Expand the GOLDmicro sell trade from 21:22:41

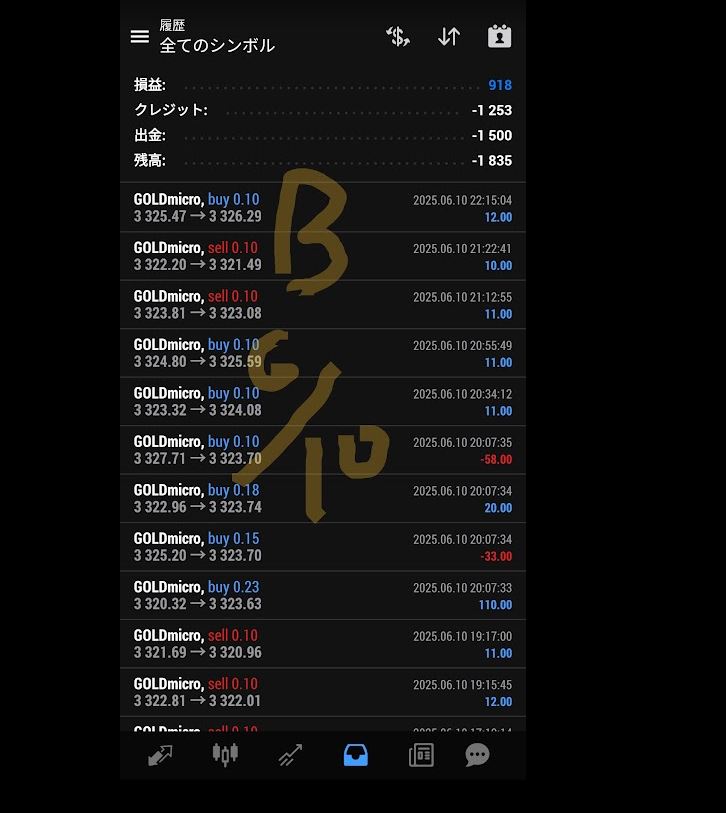322,256
